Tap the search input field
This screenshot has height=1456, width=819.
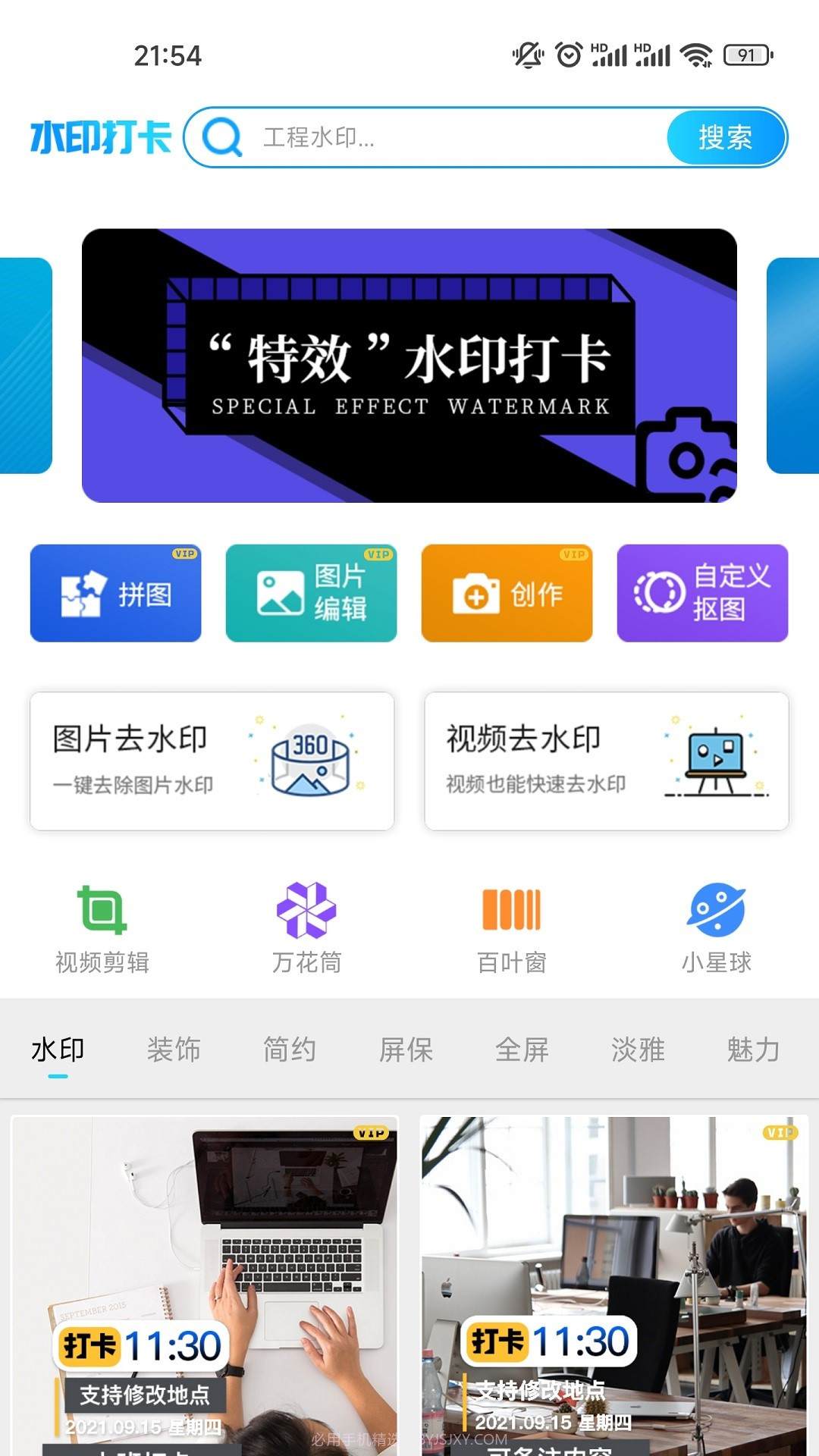click(x=440, y=137)
